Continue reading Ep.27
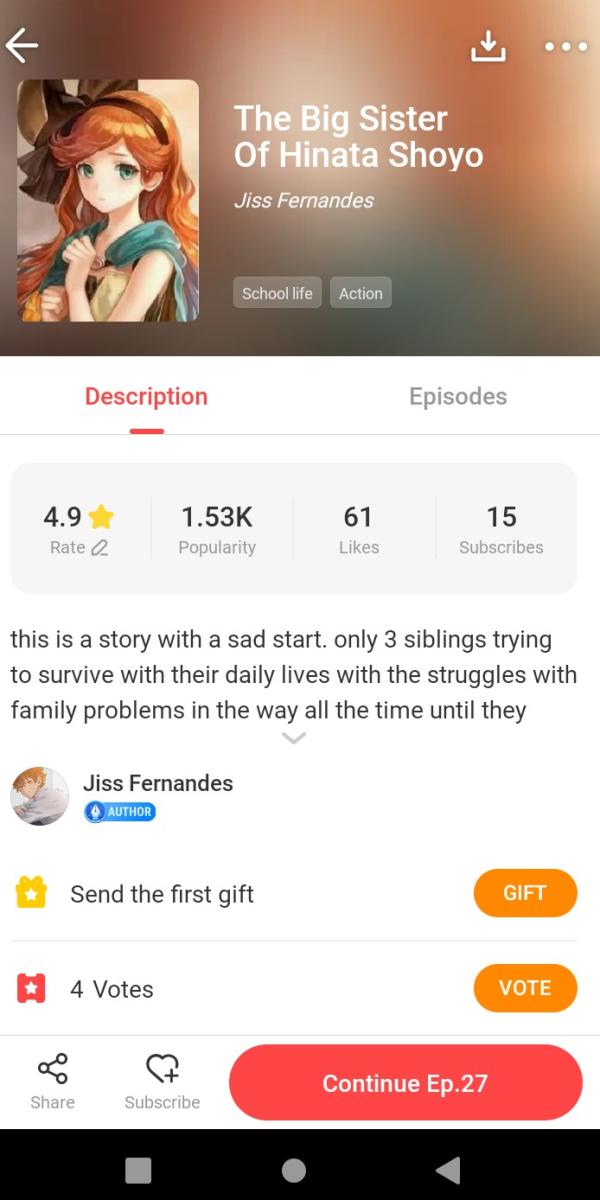This screenshot has width=600, height=1200. tap(405, 1083)
